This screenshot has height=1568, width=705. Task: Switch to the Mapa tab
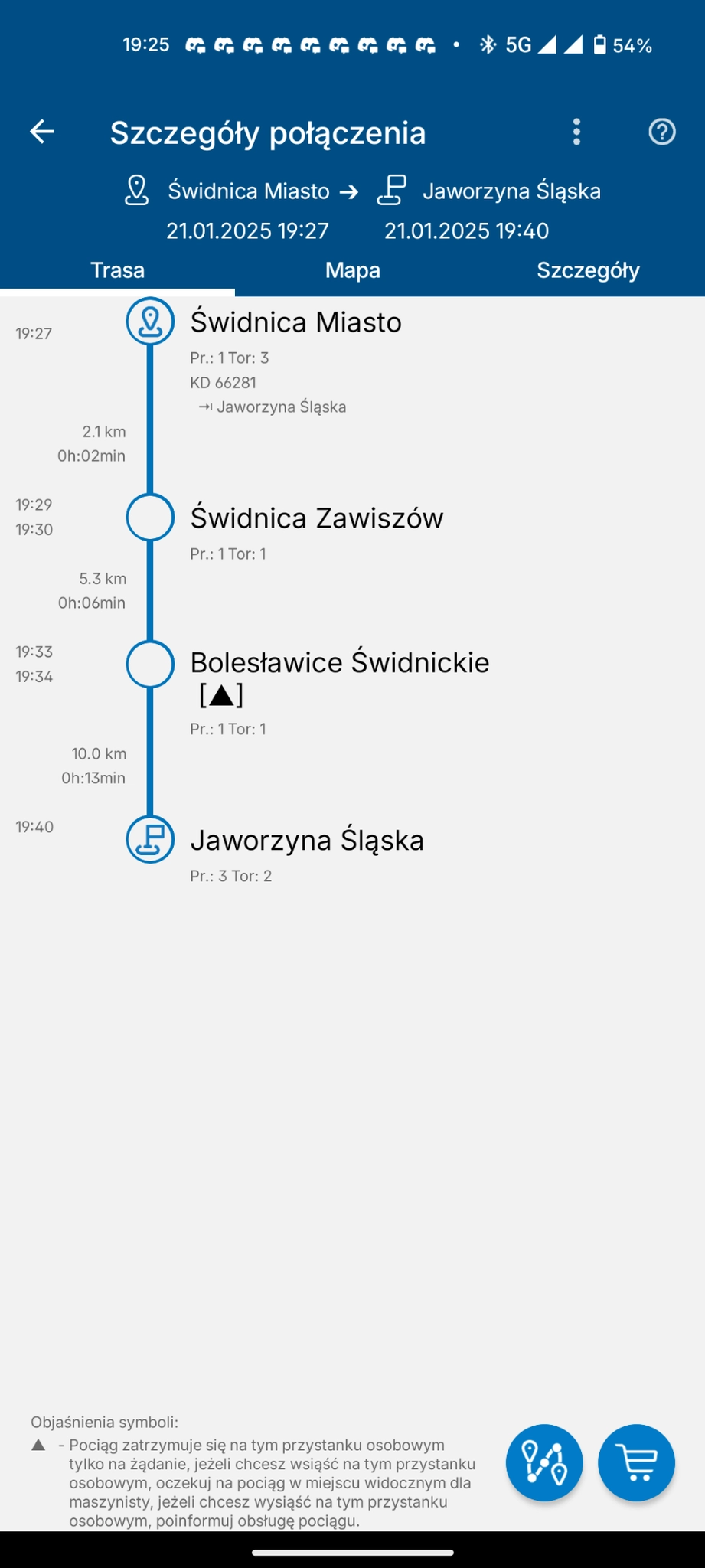click(x=352, y=270)
